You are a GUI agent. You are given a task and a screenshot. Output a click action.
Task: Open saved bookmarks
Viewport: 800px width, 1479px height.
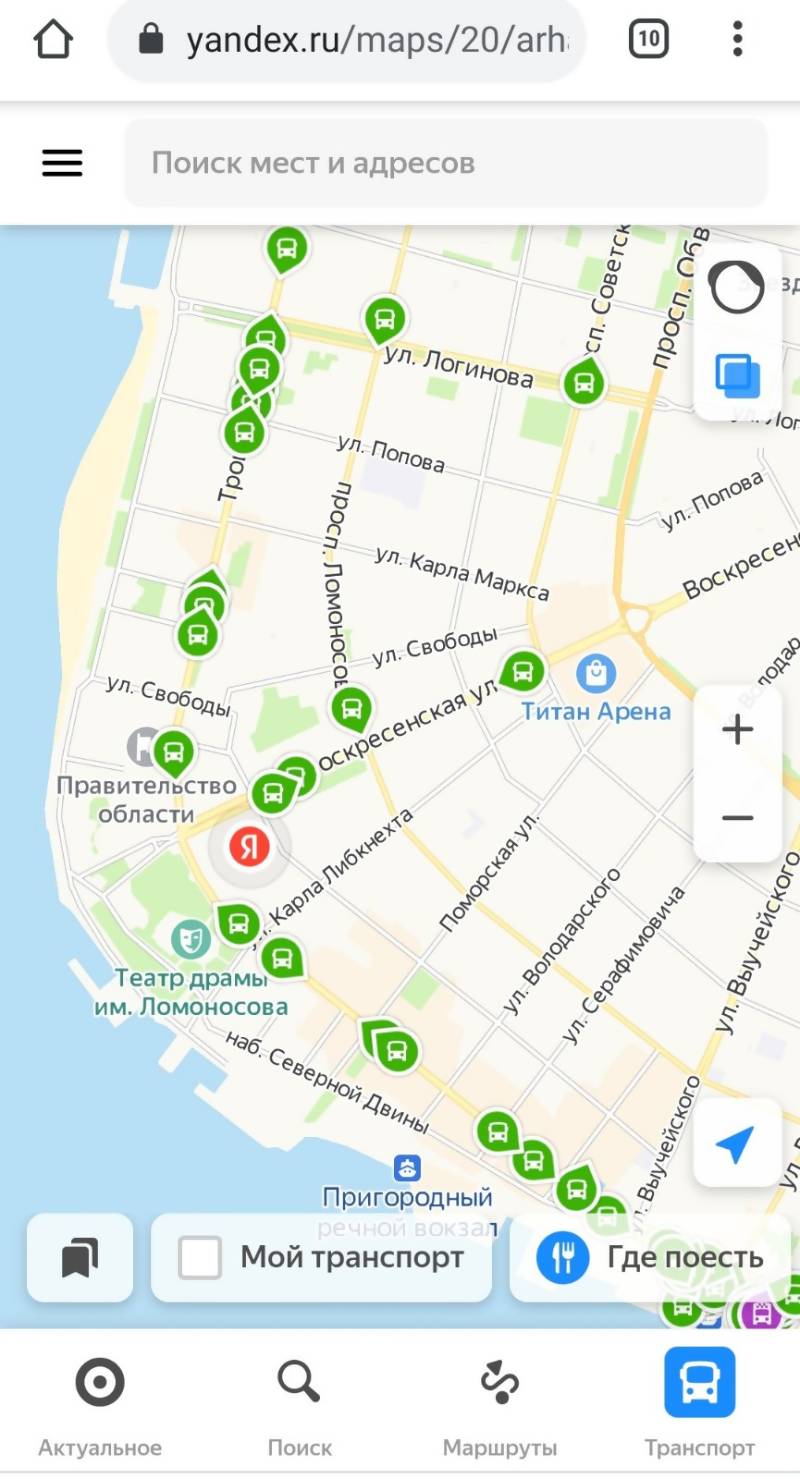coord(80,1257)
